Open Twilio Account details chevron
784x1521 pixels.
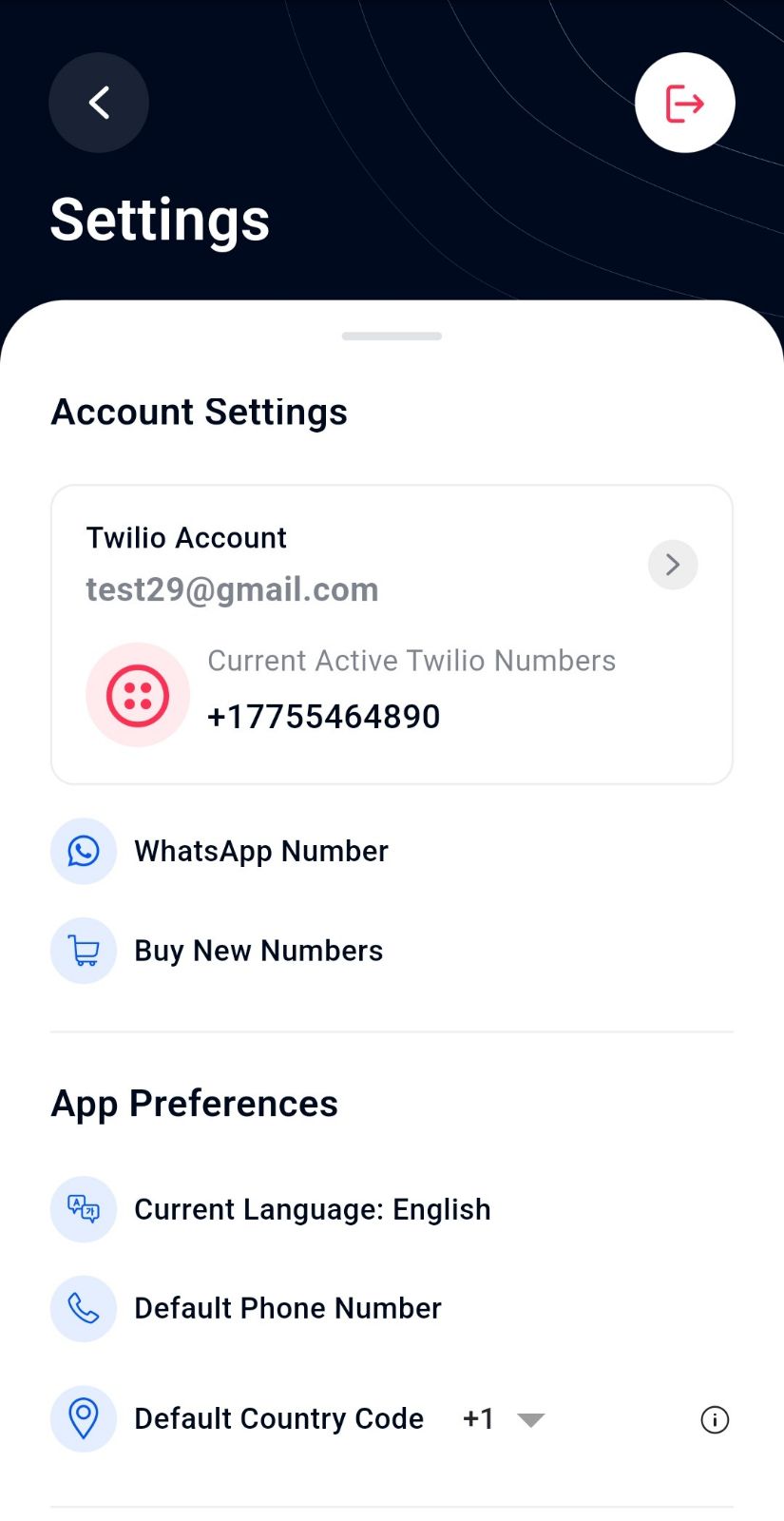tap(673, 565)
